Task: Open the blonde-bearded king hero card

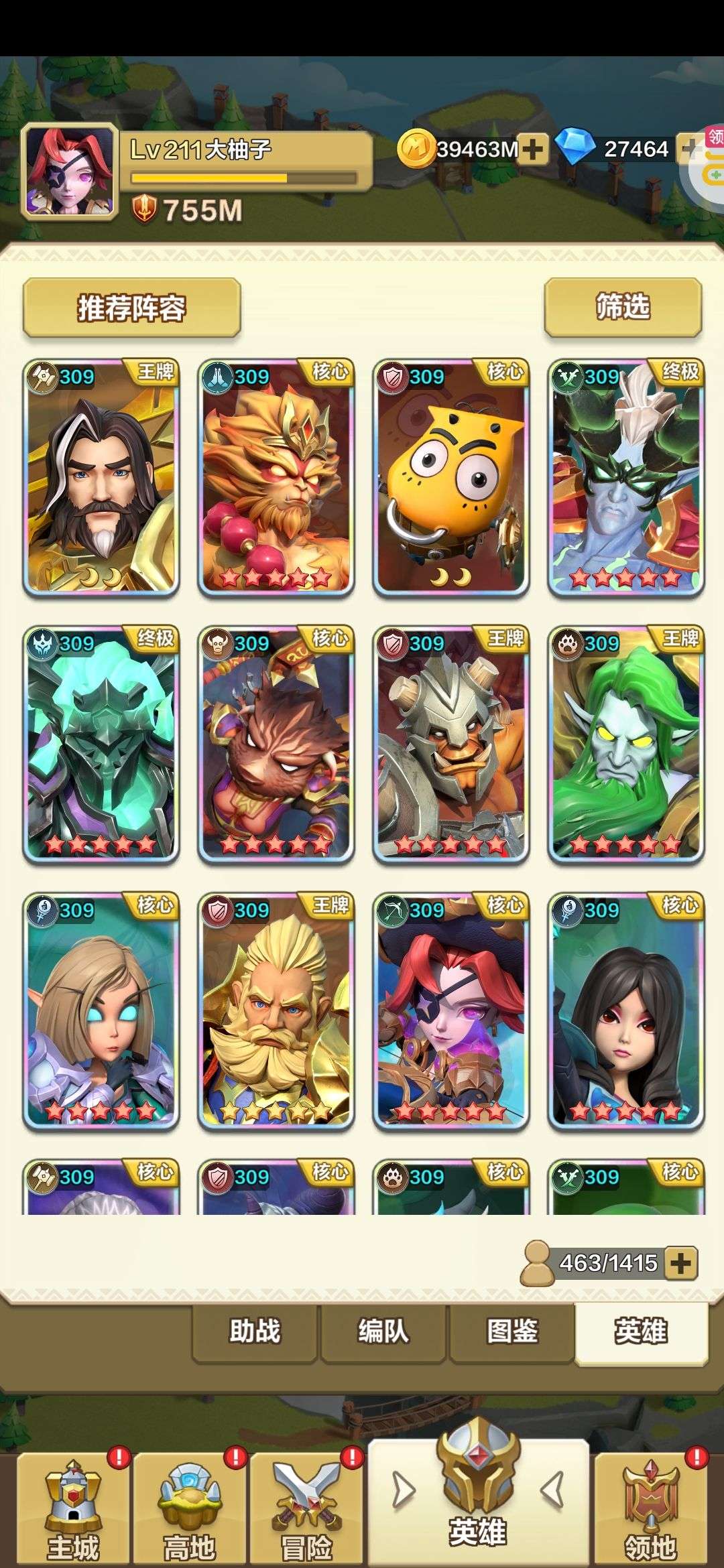Action: 276,1011
